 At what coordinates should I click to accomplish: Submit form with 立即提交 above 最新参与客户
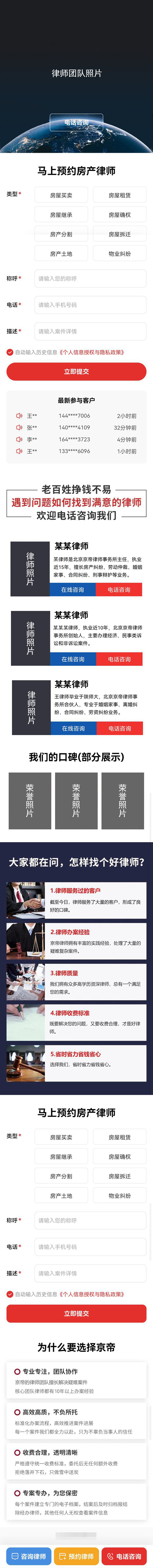click(x=76, y=371)
